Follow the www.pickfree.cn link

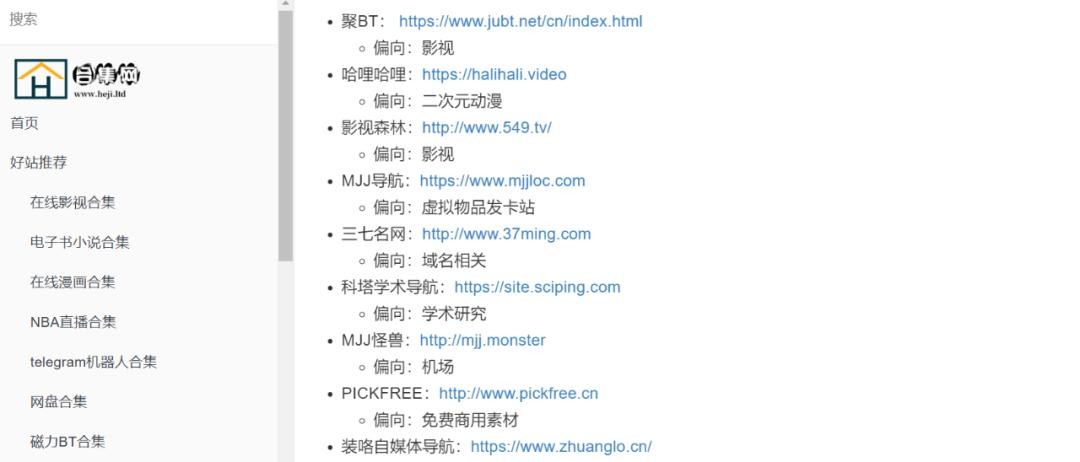(x=518, y=393)
